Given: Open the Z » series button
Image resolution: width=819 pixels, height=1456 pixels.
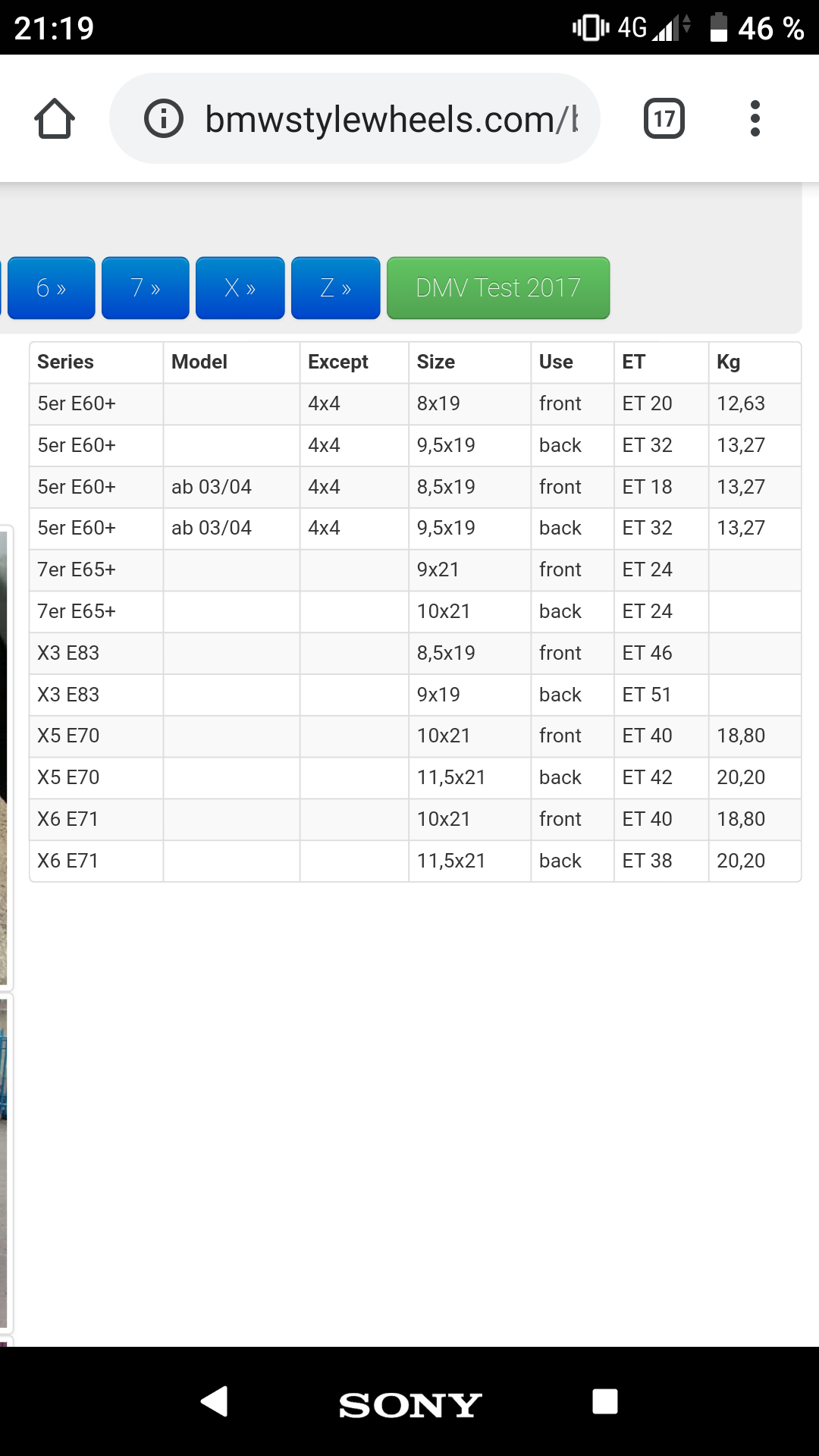Looking at the screenshot, I should pos(336,288).
